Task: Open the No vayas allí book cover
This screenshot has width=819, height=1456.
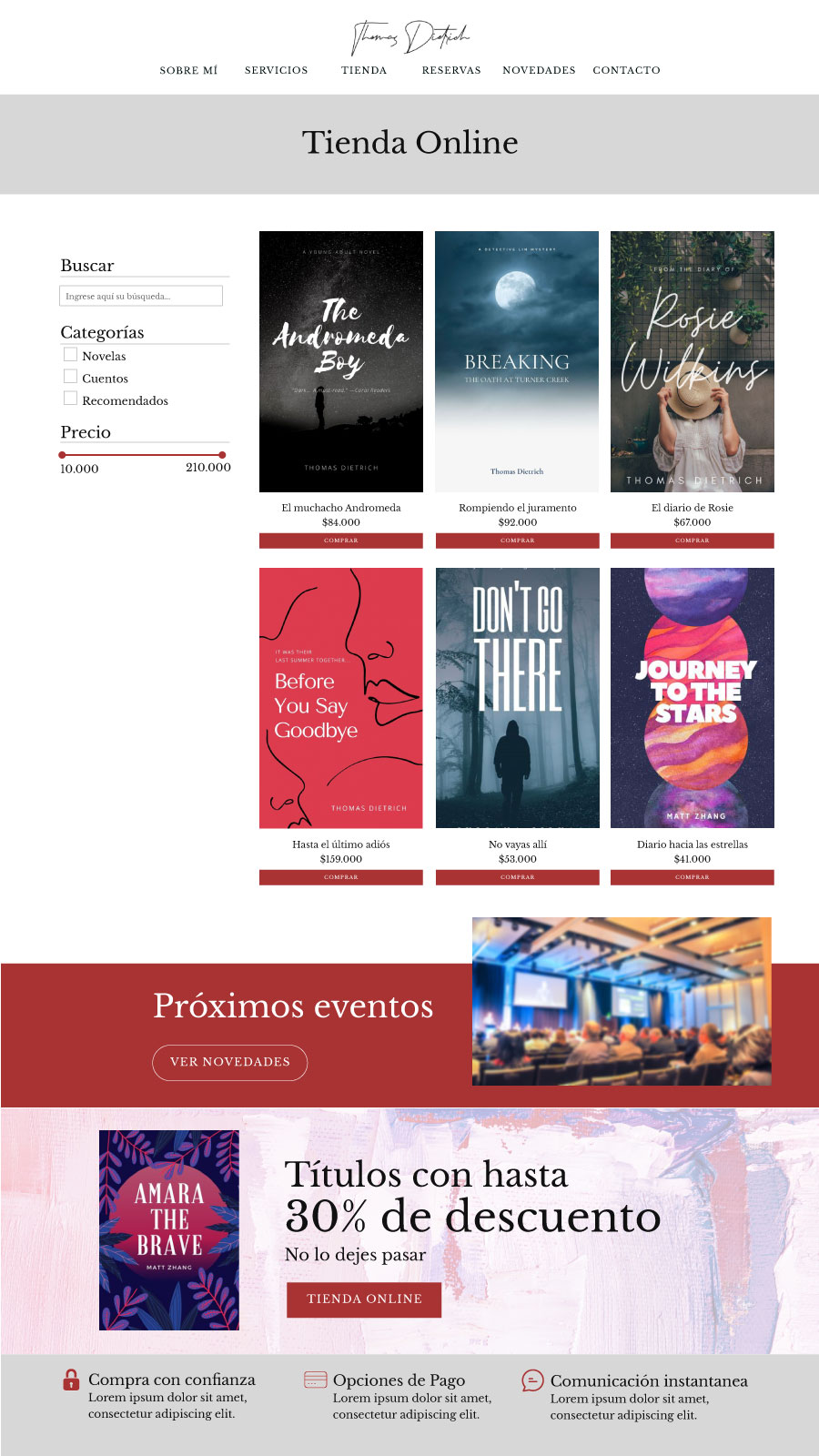Action: click(x=518, y=698)
